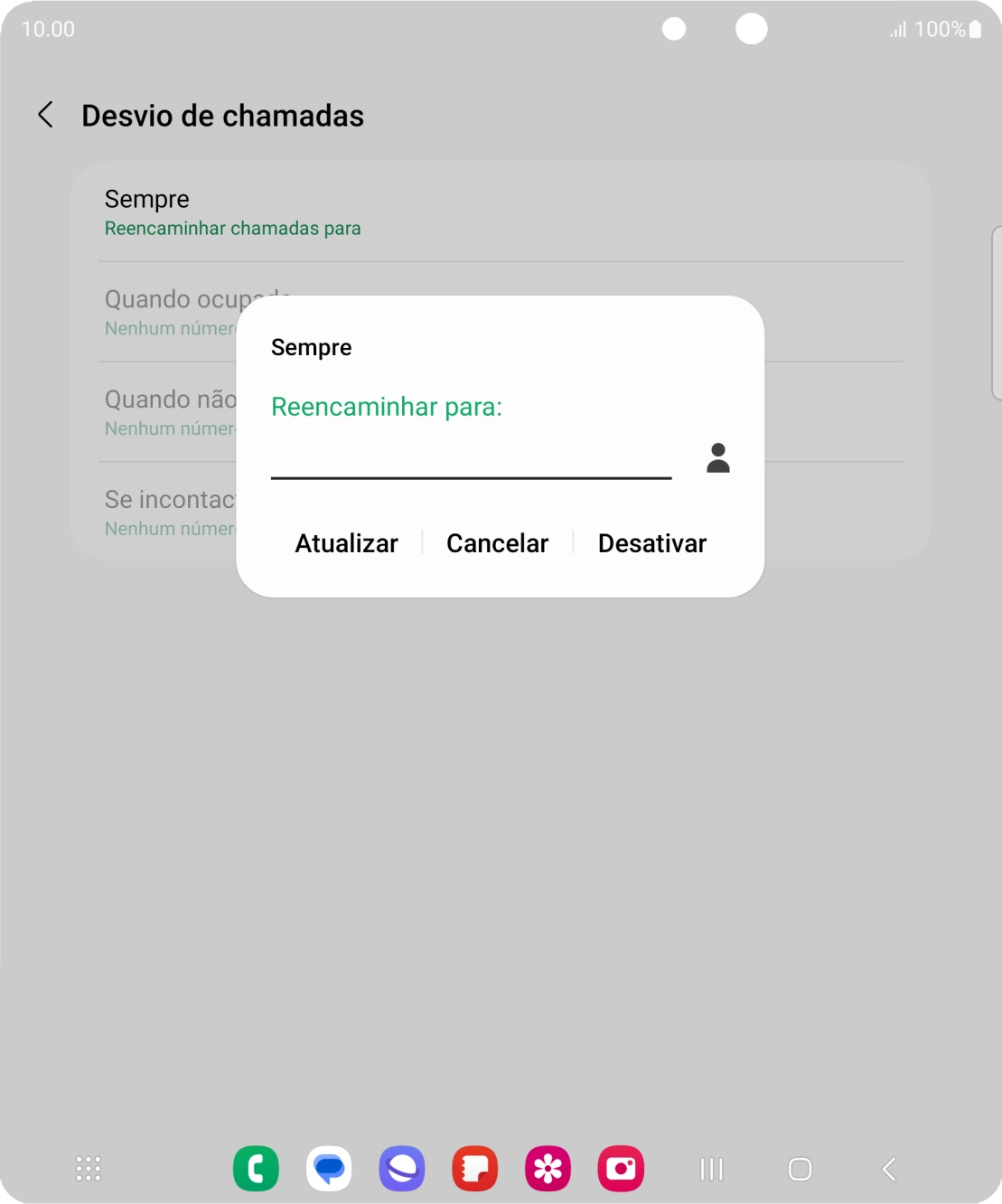Image resolution: width=1002 pixels, height=1204 pixels.
Task: Go back with navigation arrow in header
Action: pos(44,115)
